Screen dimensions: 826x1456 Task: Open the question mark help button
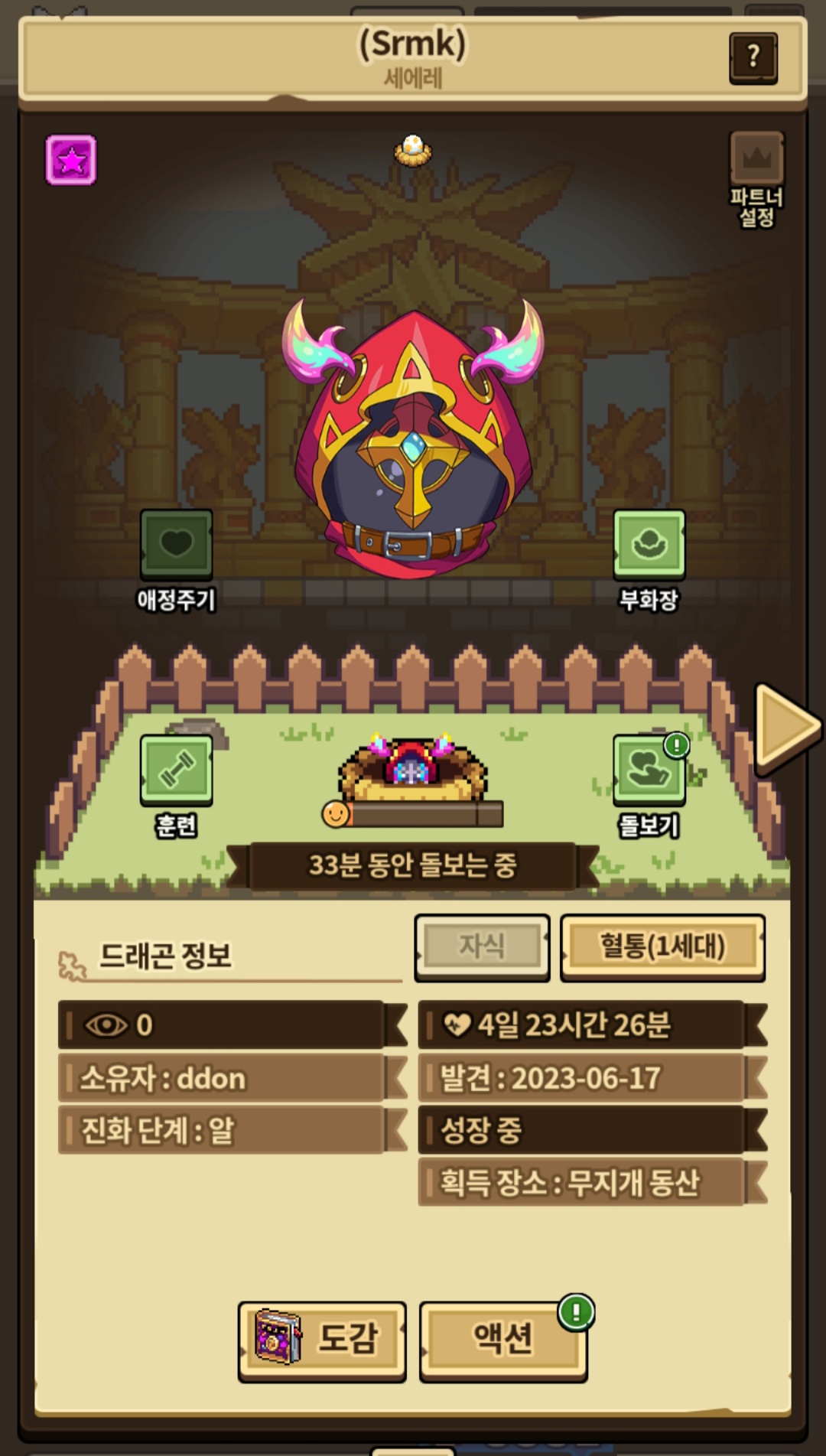coord(753,57)
